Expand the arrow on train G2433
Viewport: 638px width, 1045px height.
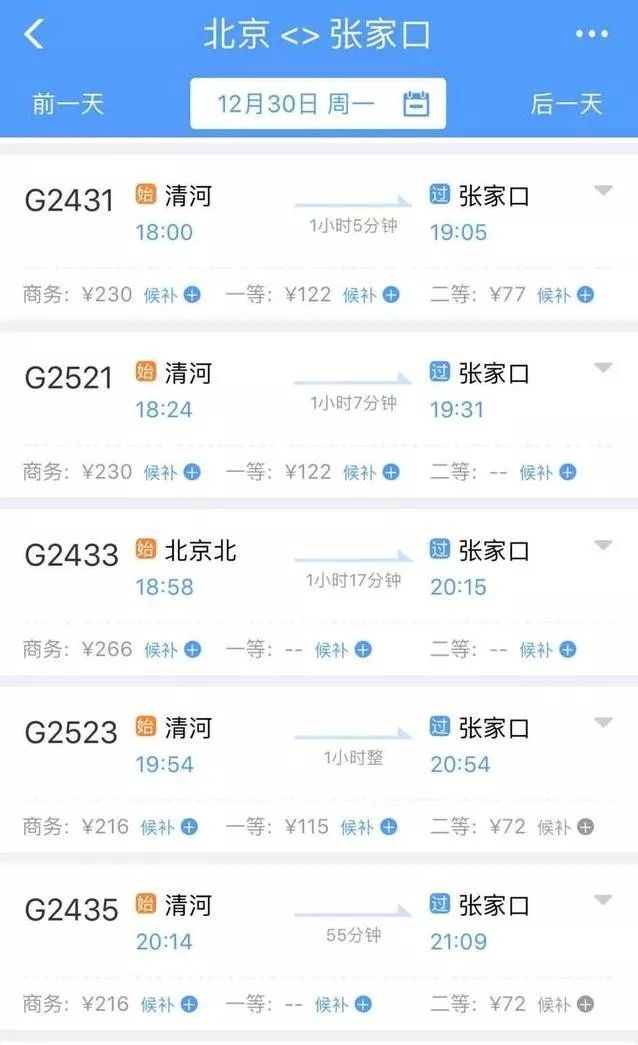[603, 545]
